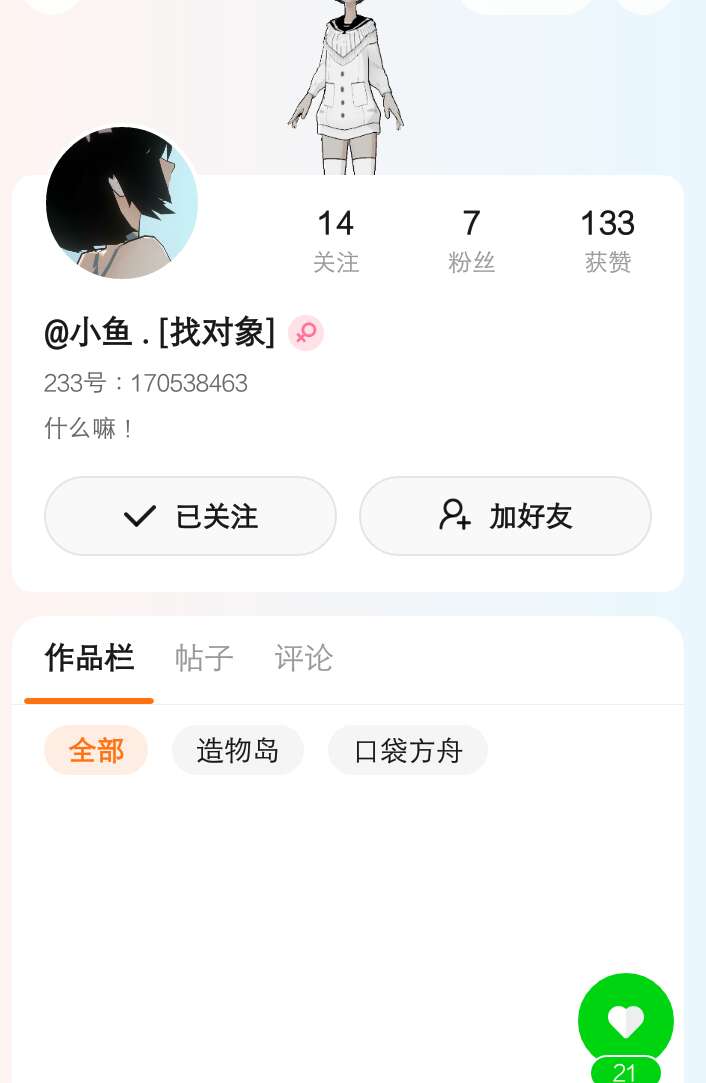View the 14 关注 following list
The width and height of the screenshot is (706, 1083).
pos(335,240)
